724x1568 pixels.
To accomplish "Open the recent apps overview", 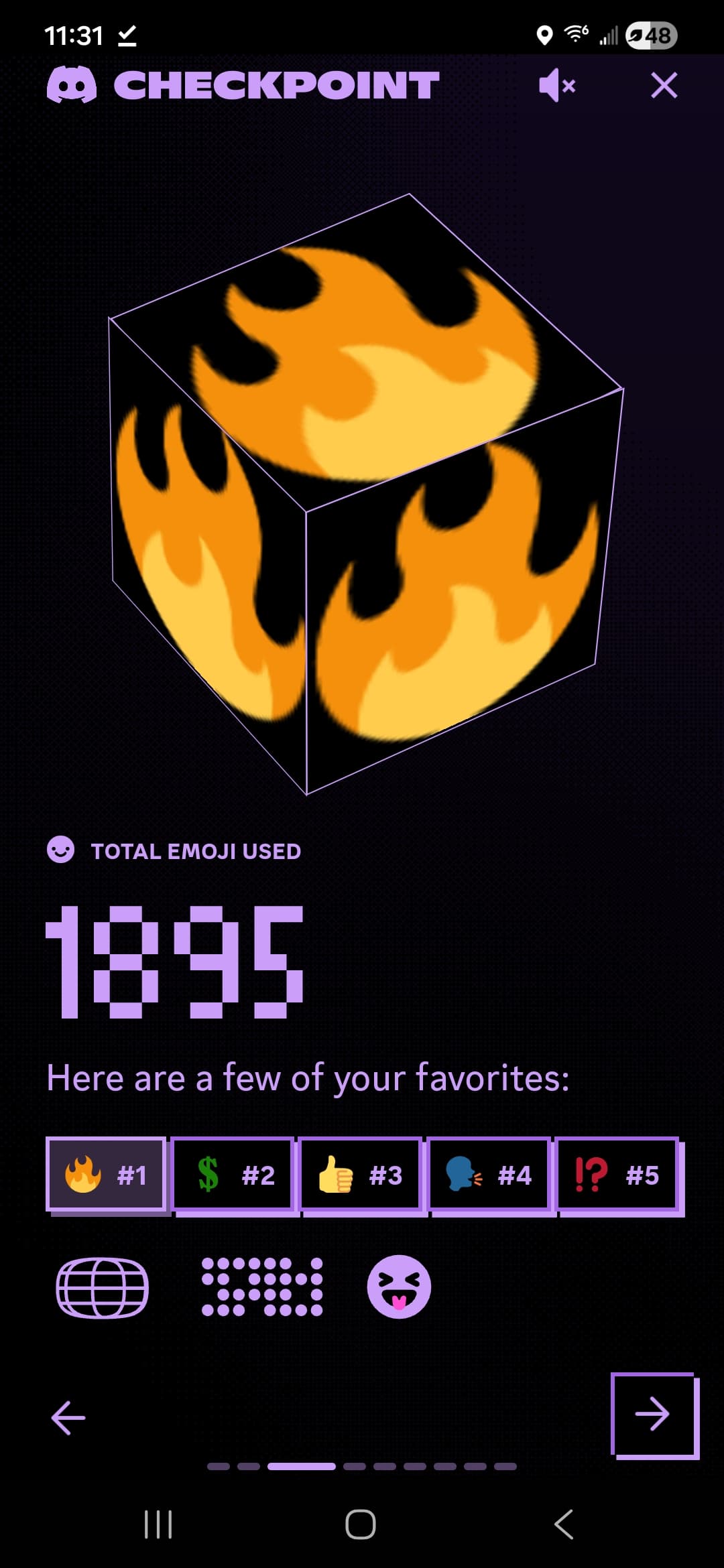I will point(159,1524).
